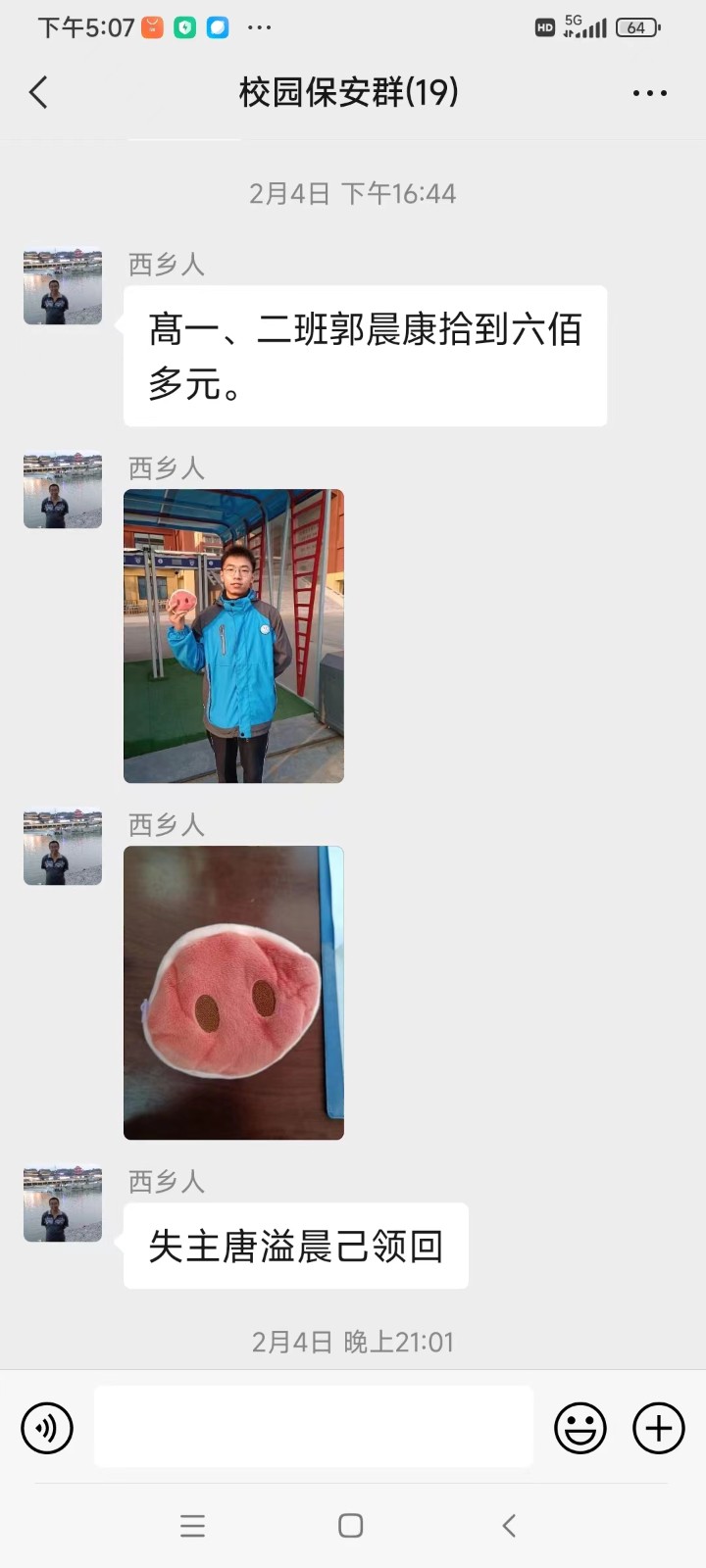Screen dimensions: 706x1568
Task: Open the photo of the pink pig-nose purse
Action: (x=233, y=992)
